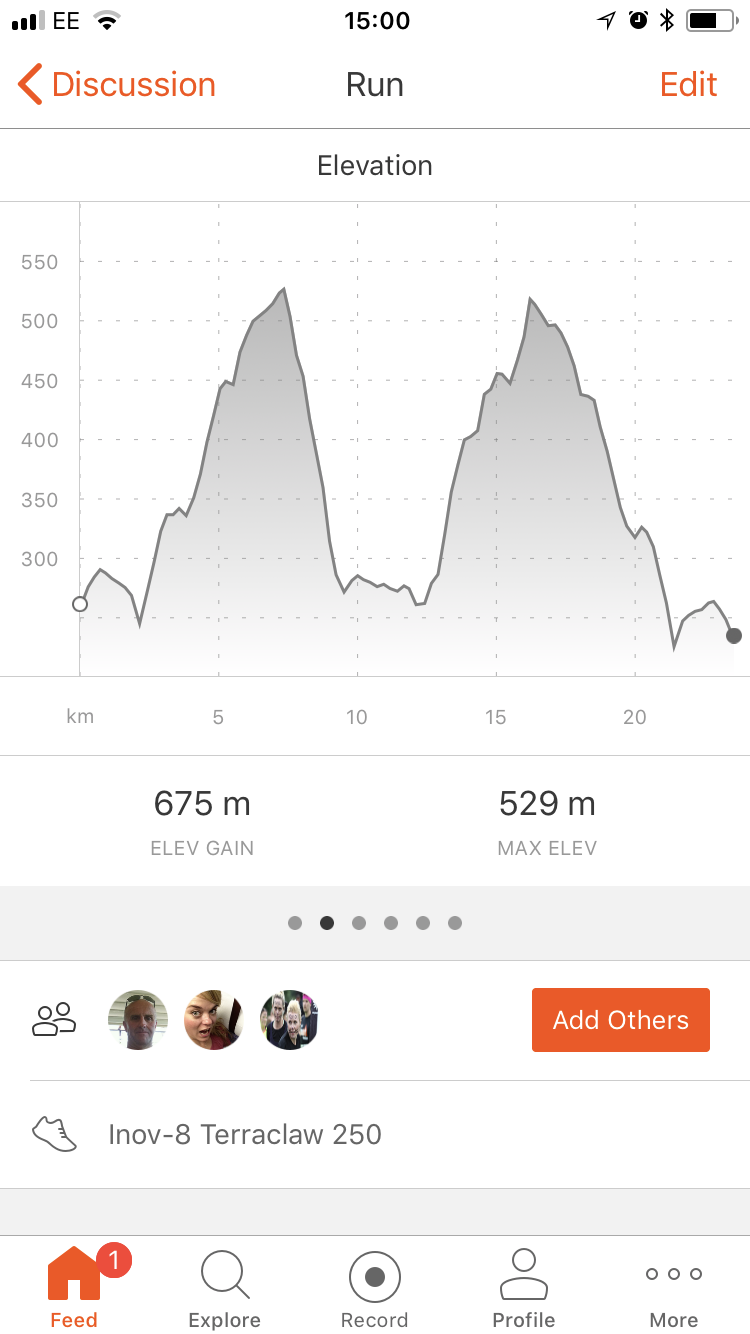The image size is (750, 1334).
Task: Open the Feed tab
Action: [x=74, y=1288]
